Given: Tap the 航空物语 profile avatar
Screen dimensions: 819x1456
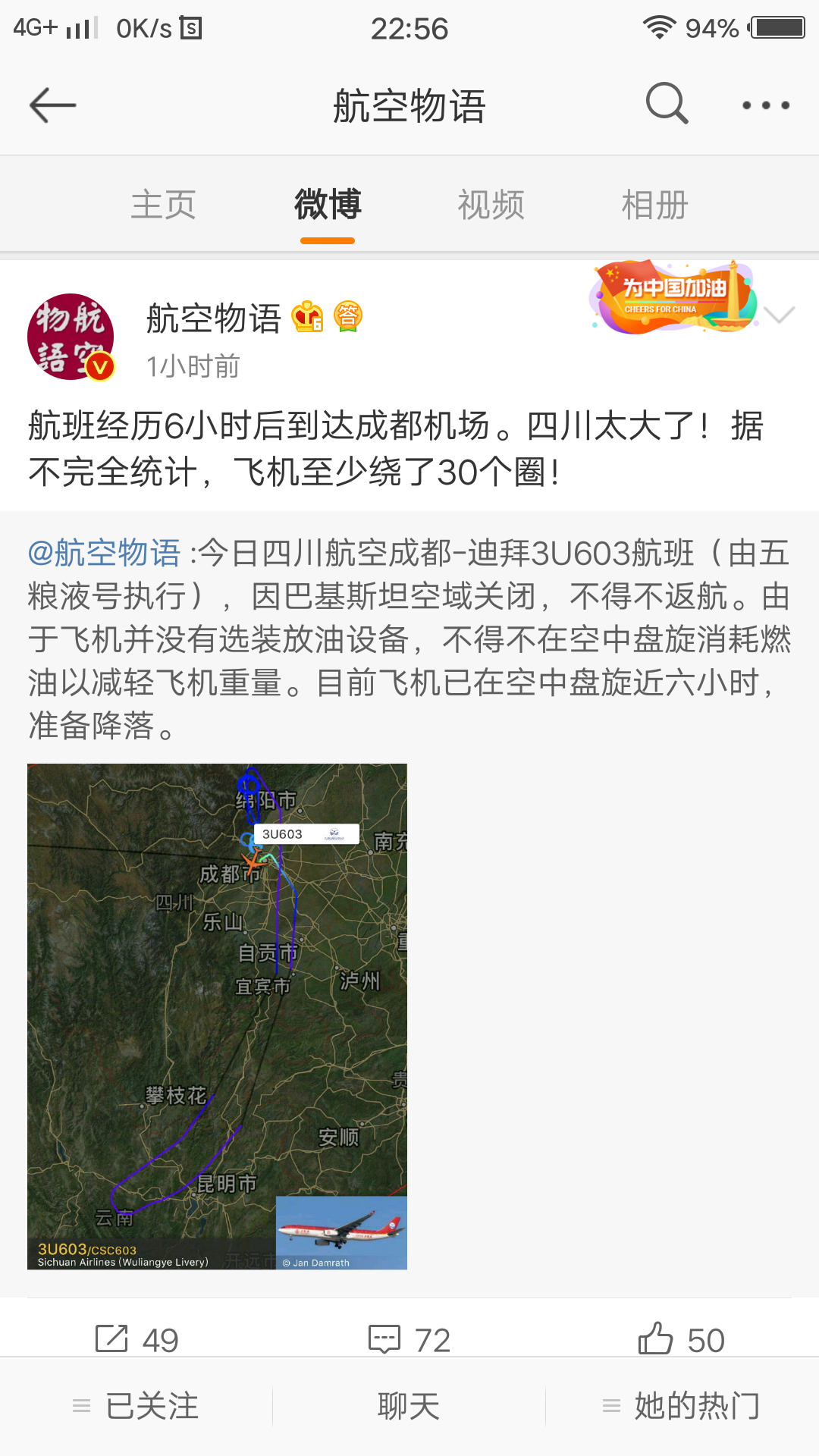Looking at the screenshot, I should click(x=71, y=337).
